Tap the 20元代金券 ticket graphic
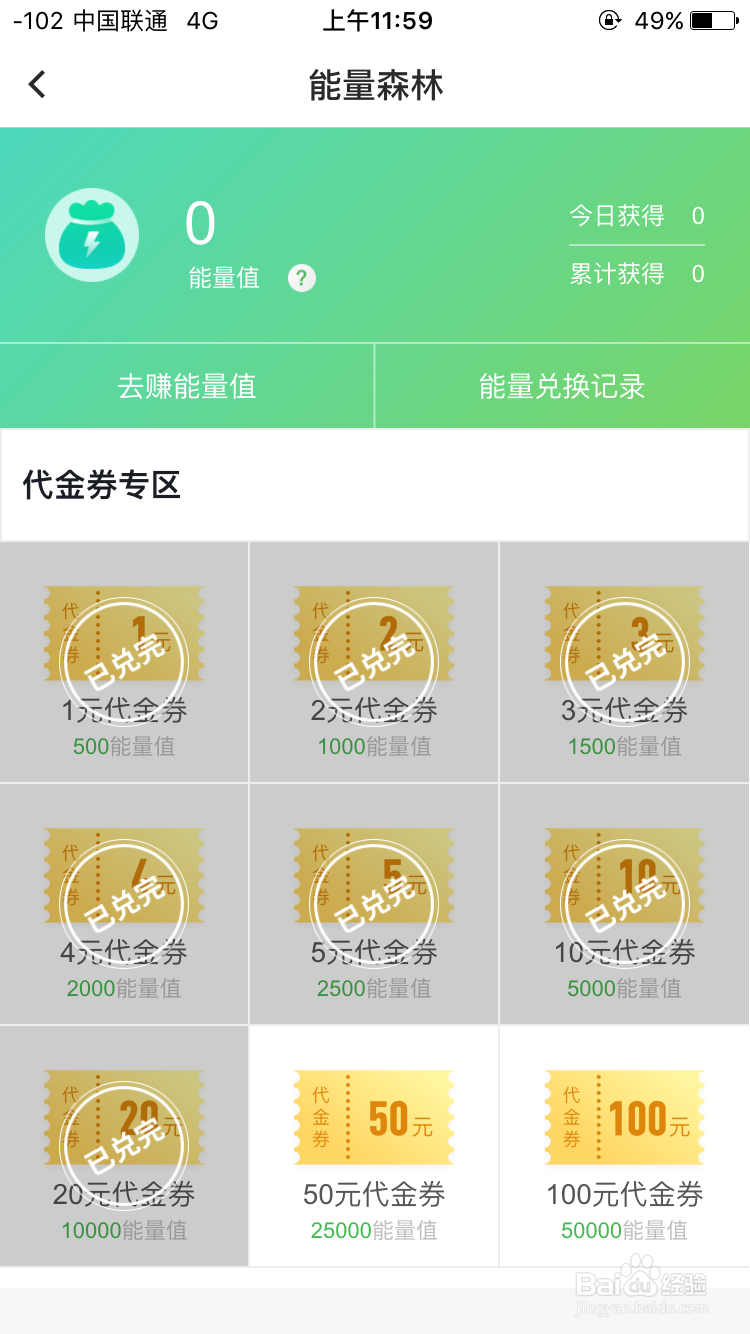The image size is (750, 1334). 123,1118
